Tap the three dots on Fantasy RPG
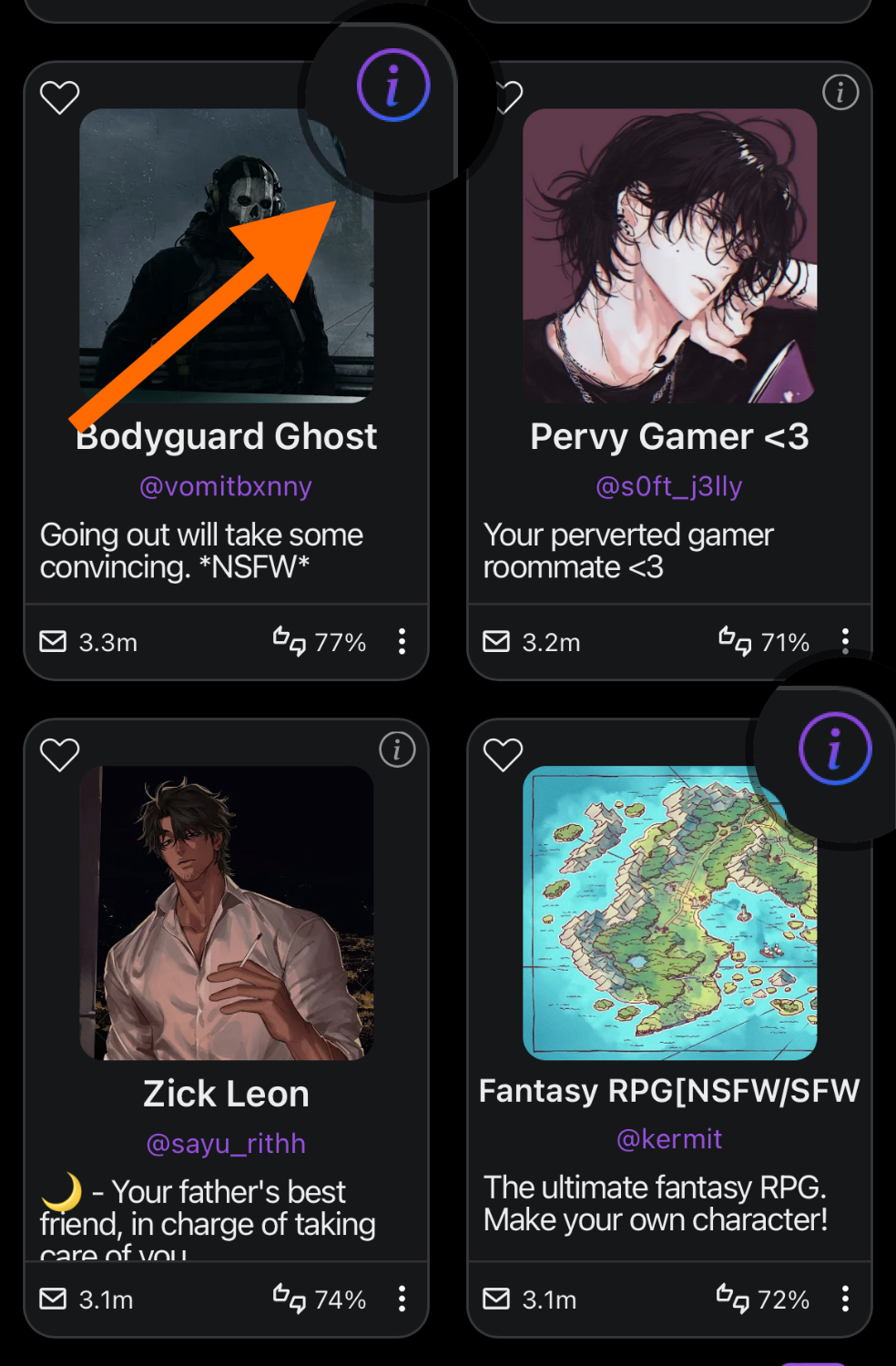Viewport: 896px width, 1366px height. coord(845,1300)
